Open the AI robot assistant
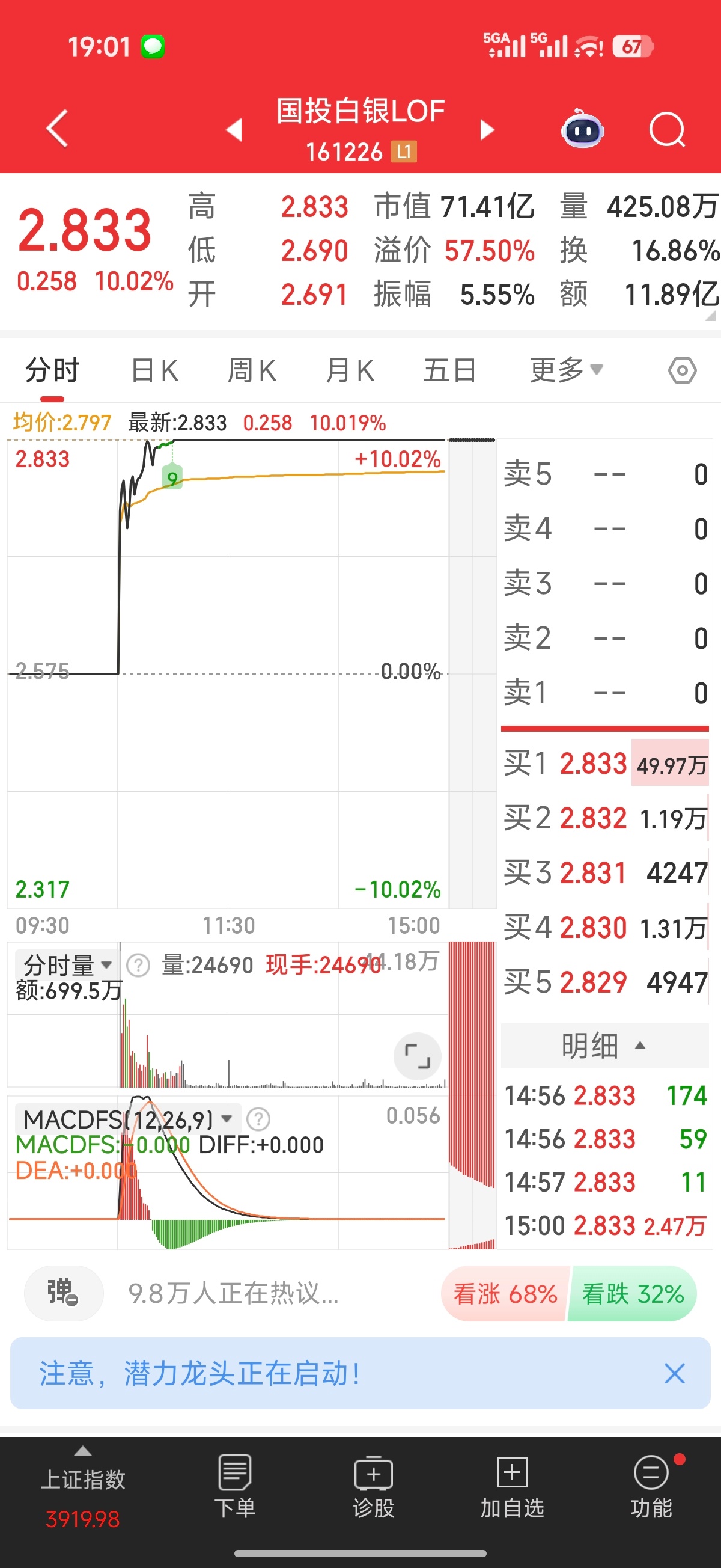The width and height of the screenshot is (721, 1568). coord(583,130)
